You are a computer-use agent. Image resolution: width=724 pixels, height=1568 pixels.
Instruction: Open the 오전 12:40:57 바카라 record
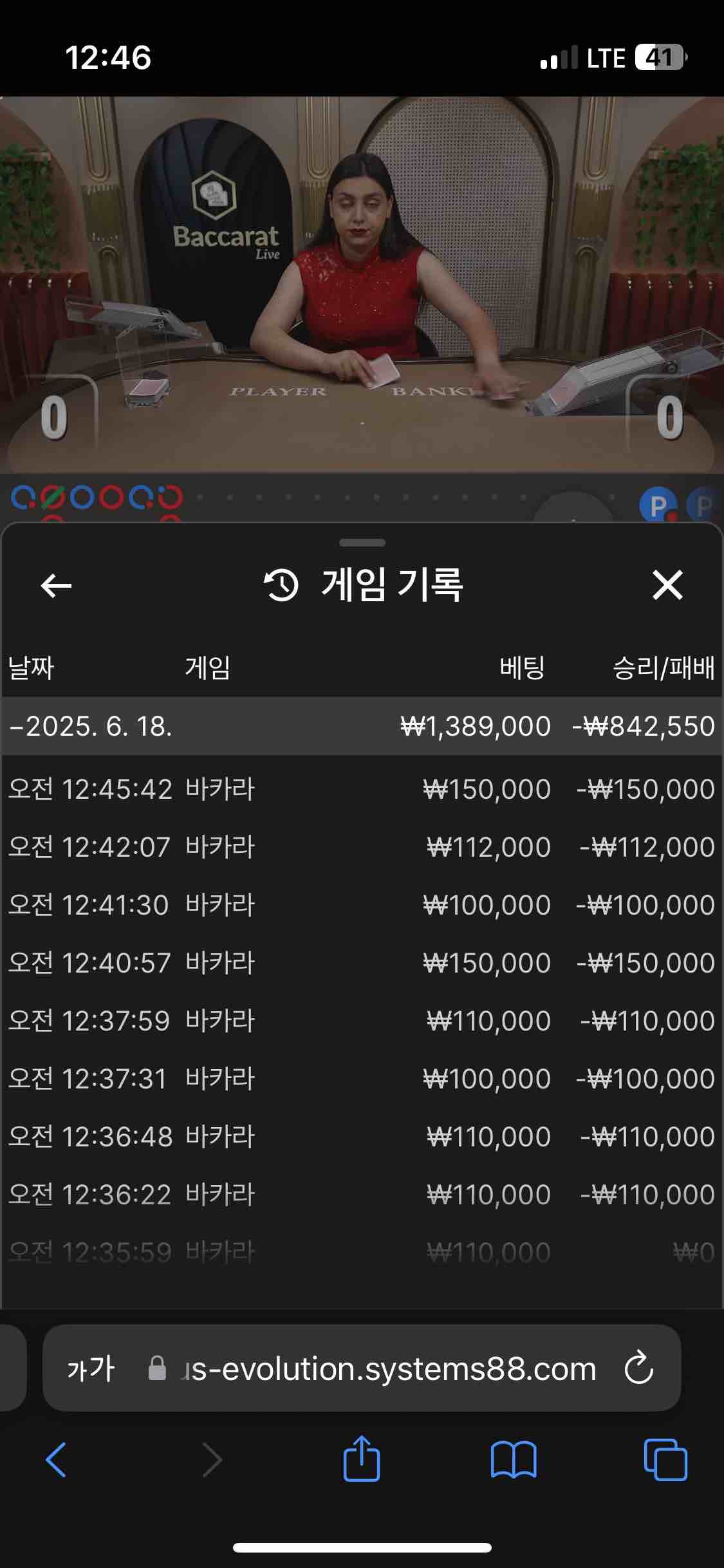click(360, 963)
